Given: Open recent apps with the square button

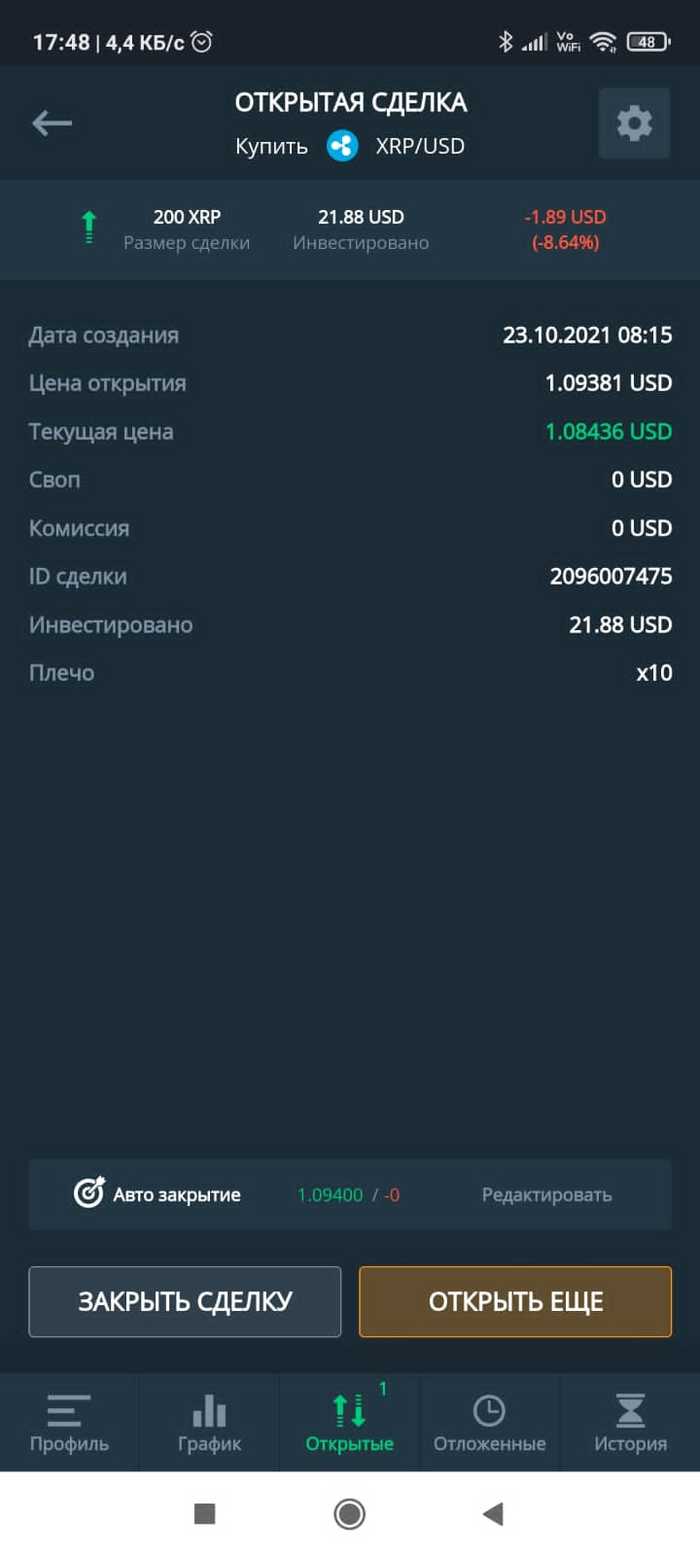Looking at the screenshot, I should (205, 1514).
